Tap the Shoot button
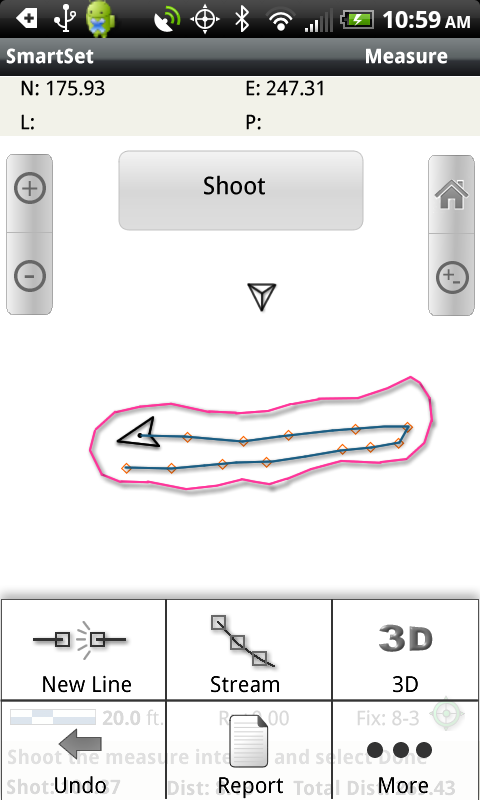This screenshot has height=800, width=480. (x=241, y=190)
